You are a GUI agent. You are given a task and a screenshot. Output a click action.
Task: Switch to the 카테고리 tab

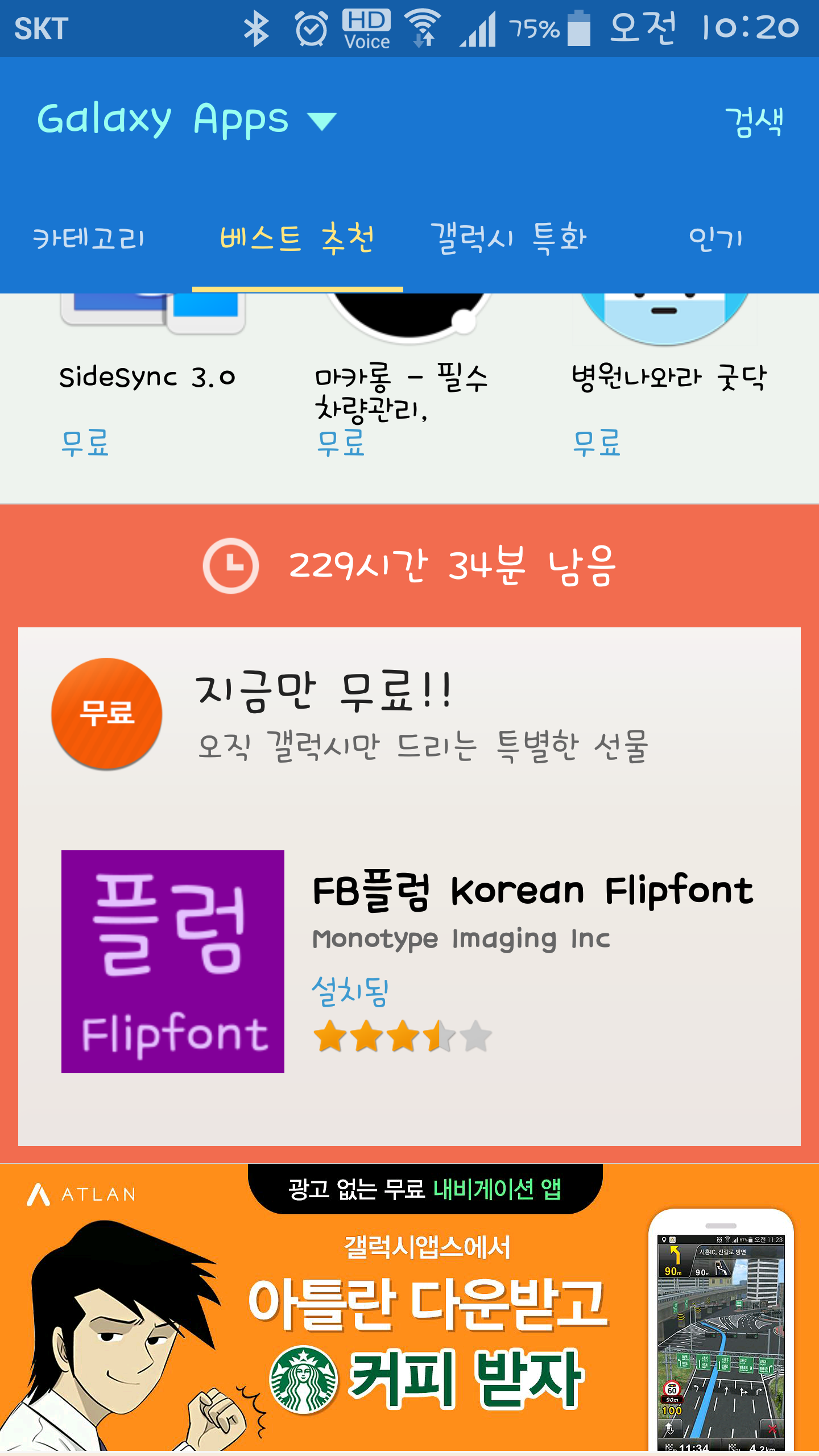[89, 239]
